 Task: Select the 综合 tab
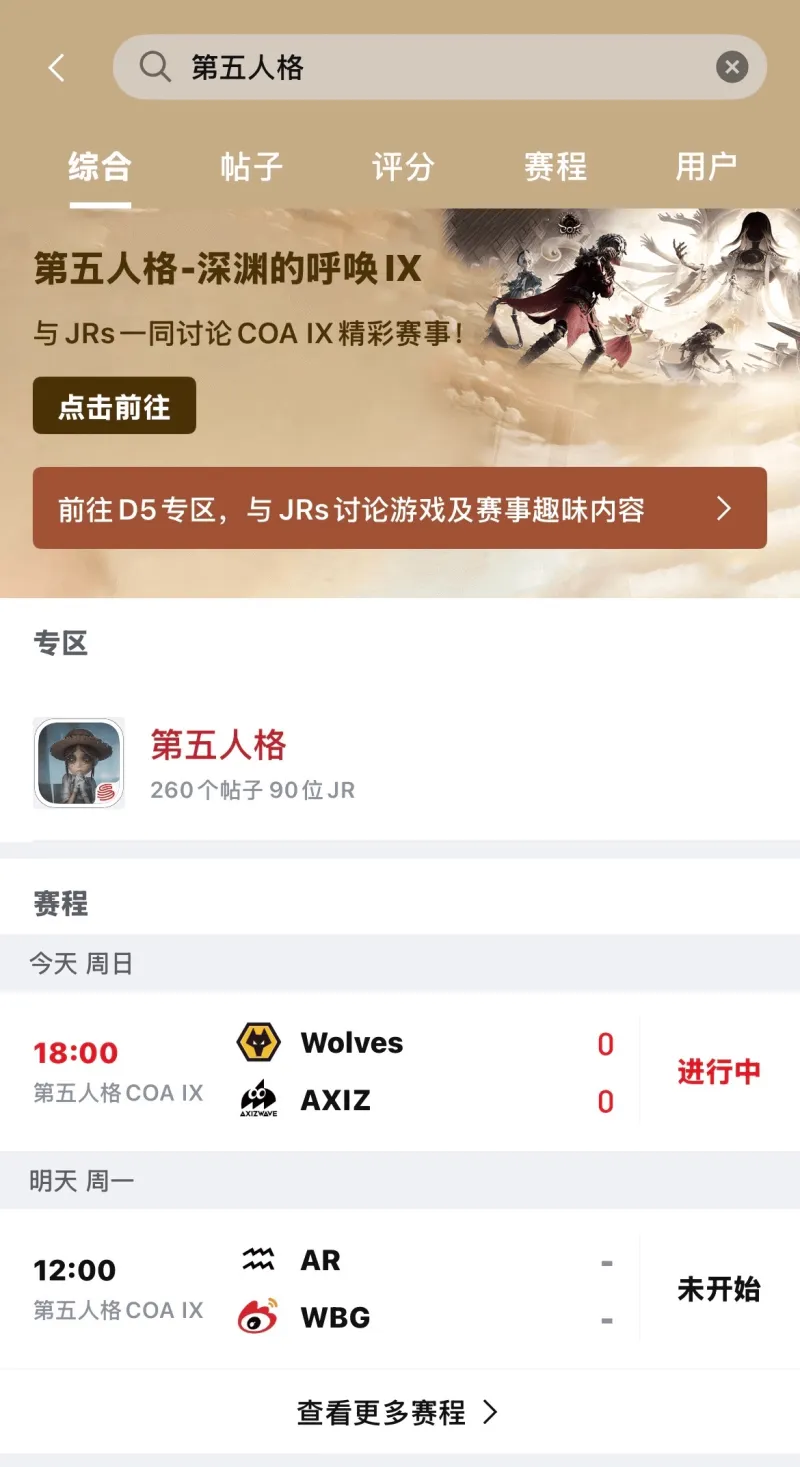click(100, 166)
